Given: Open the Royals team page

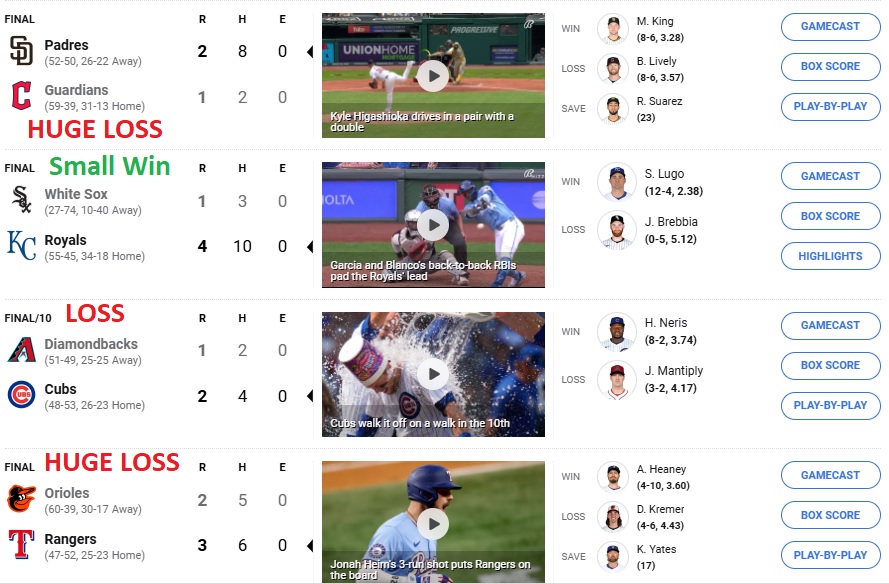Looking at the screenshot, I should [x=65, y=240].
